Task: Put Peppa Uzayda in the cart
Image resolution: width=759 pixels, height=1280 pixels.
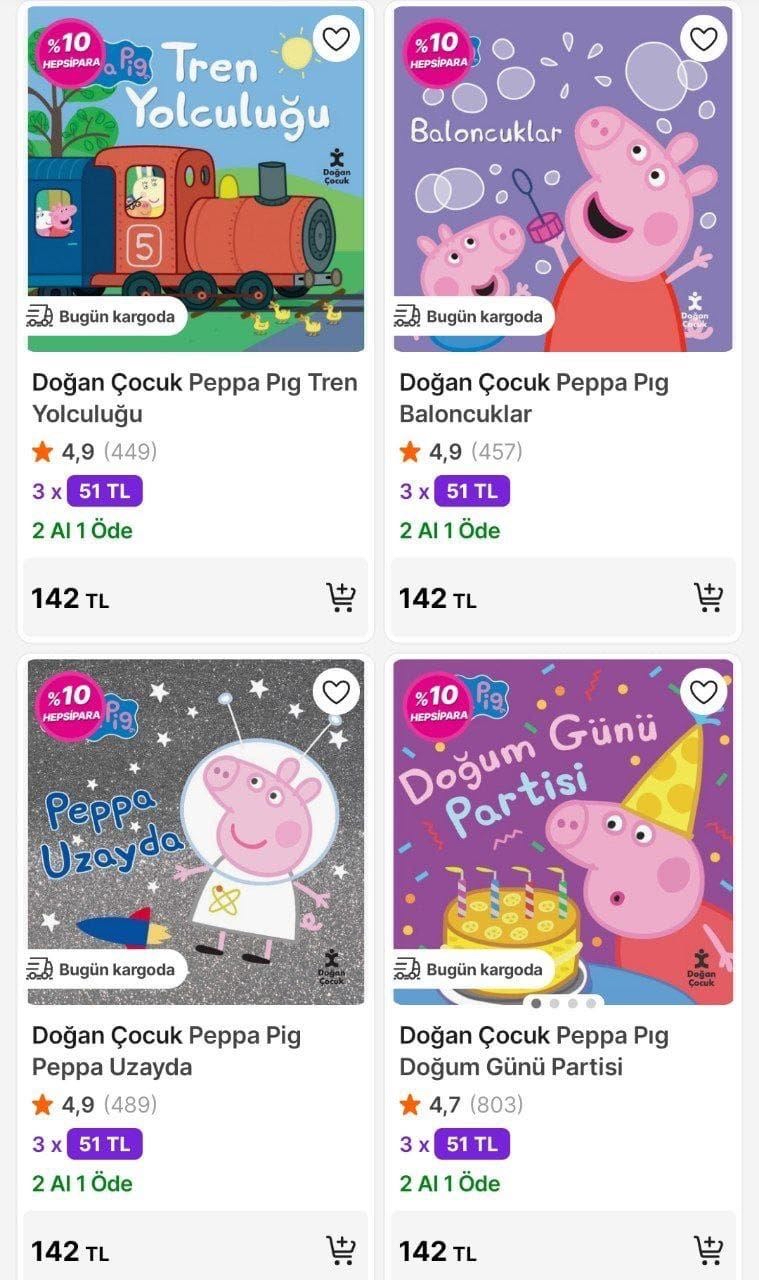Action: coord(341,1250)
